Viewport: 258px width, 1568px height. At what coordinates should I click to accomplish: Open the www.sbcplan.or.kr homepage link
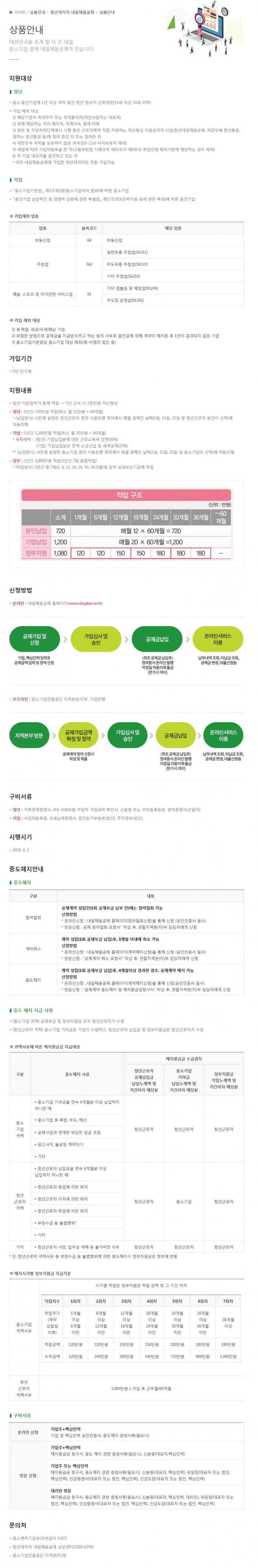[85, 603]
